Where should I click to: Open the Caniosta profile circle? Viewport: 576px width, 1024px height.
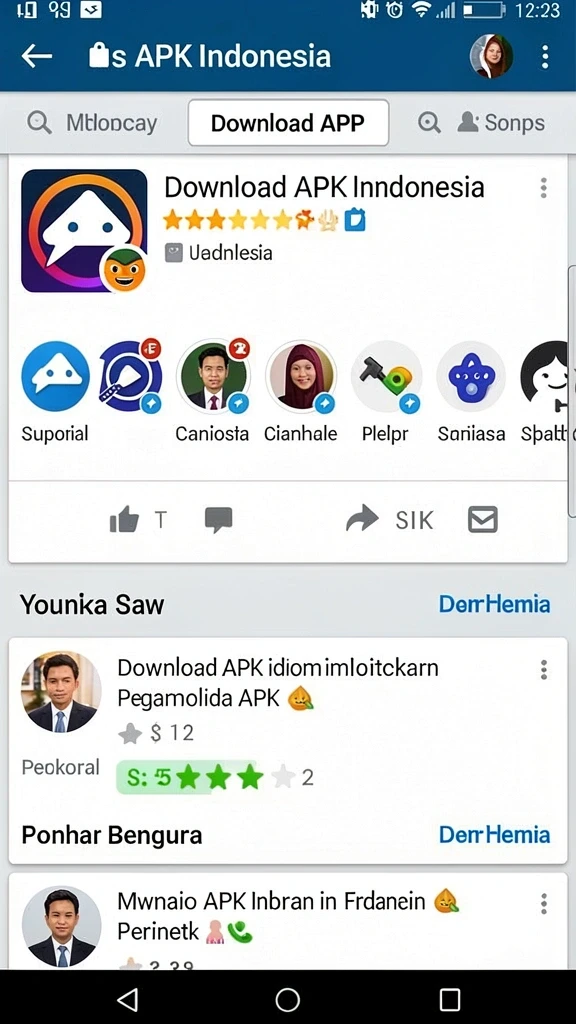point(213,376)
